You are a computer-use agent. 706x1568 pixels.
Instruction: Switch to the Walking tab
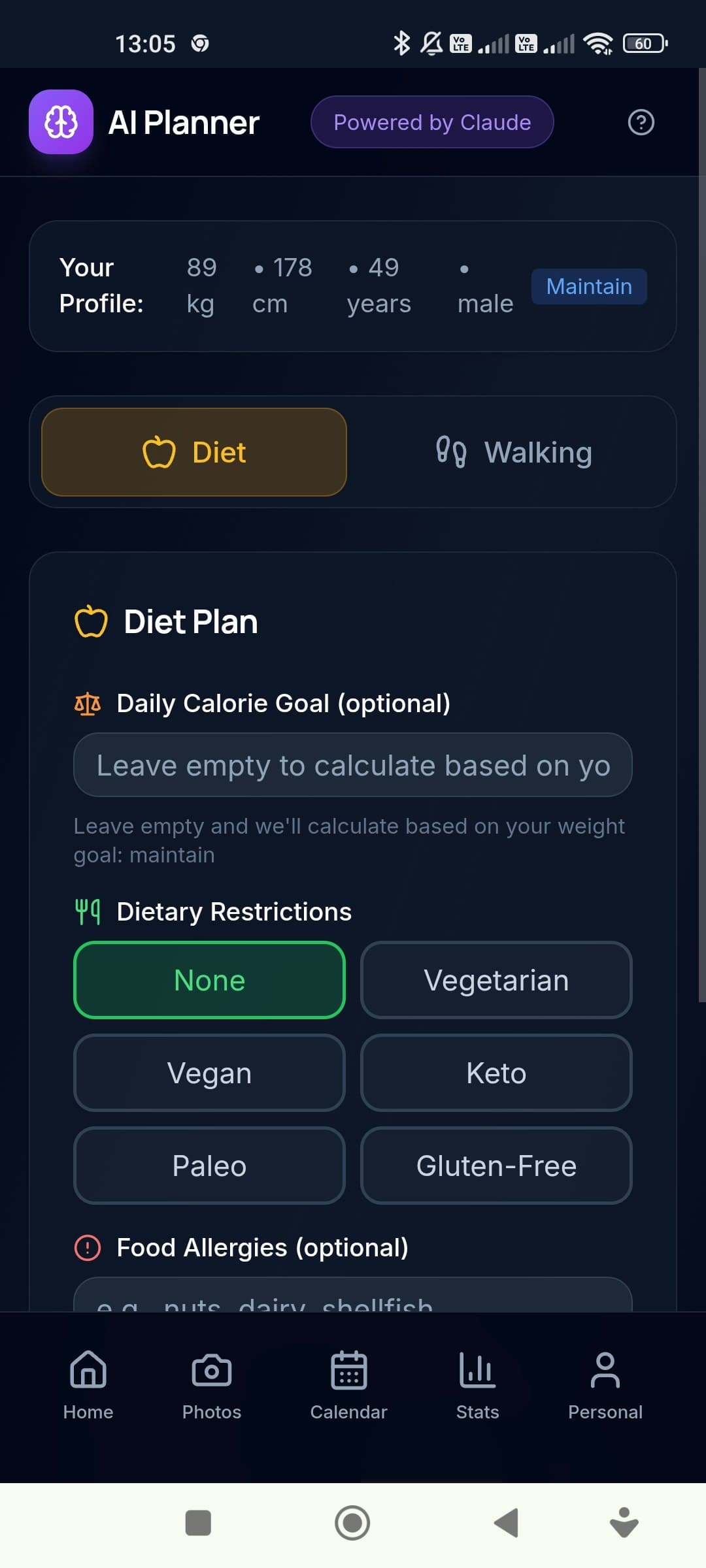(514, 451)
